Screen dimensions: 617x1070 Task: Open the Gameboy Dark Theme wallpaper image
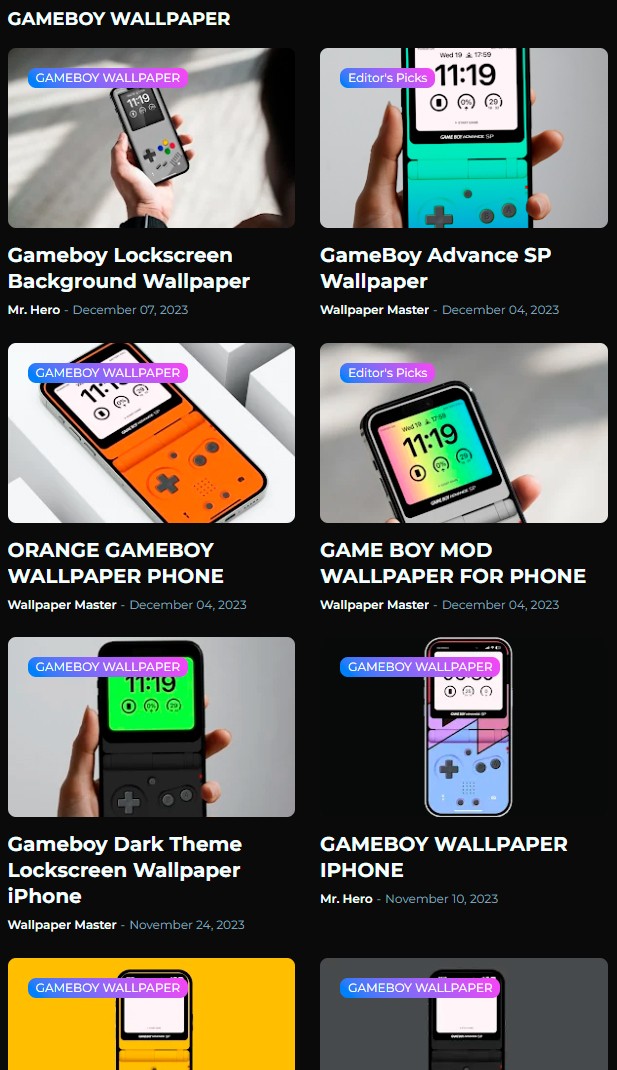click(x=152, y=727)
